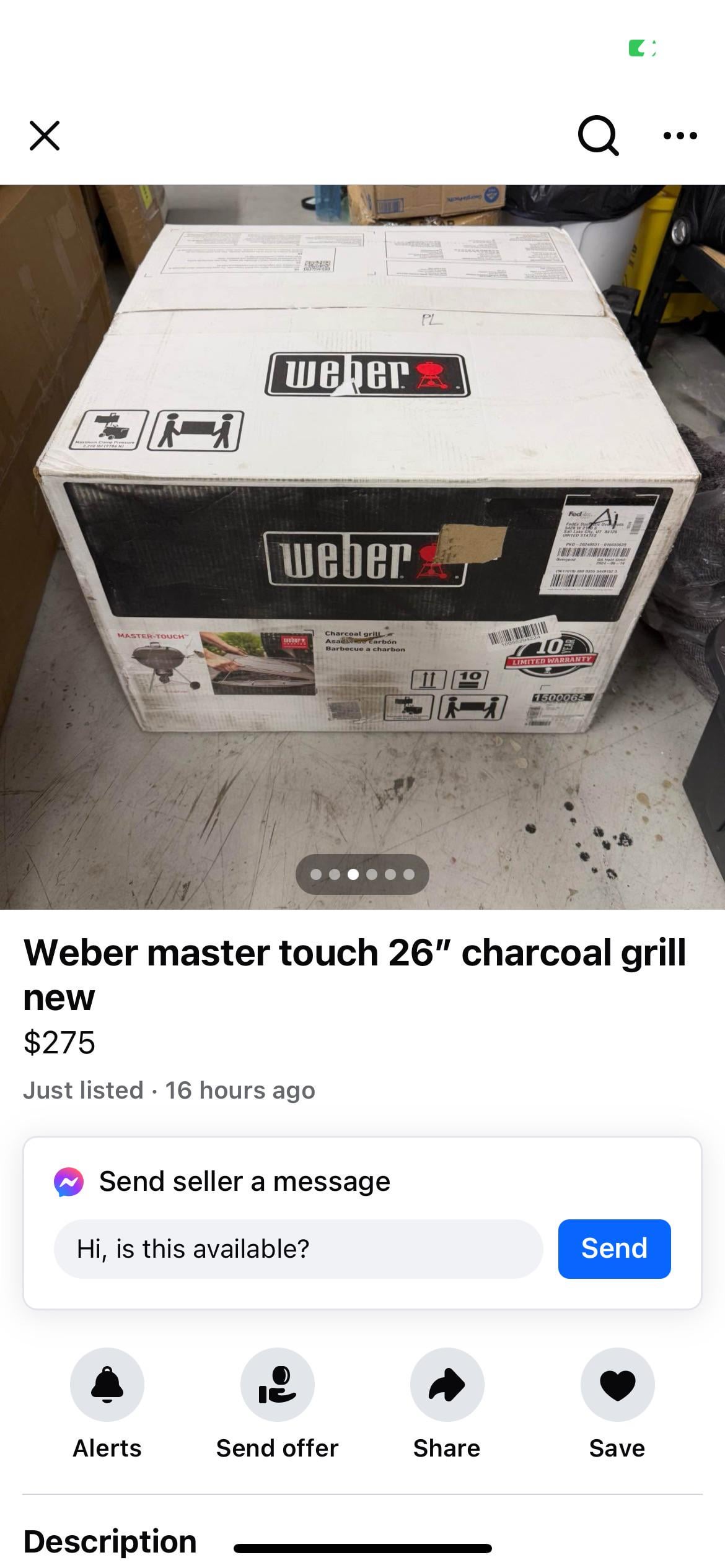Share this grill listing
The width and height of the screenshot is (725, 1568).
coord(447,1385)
